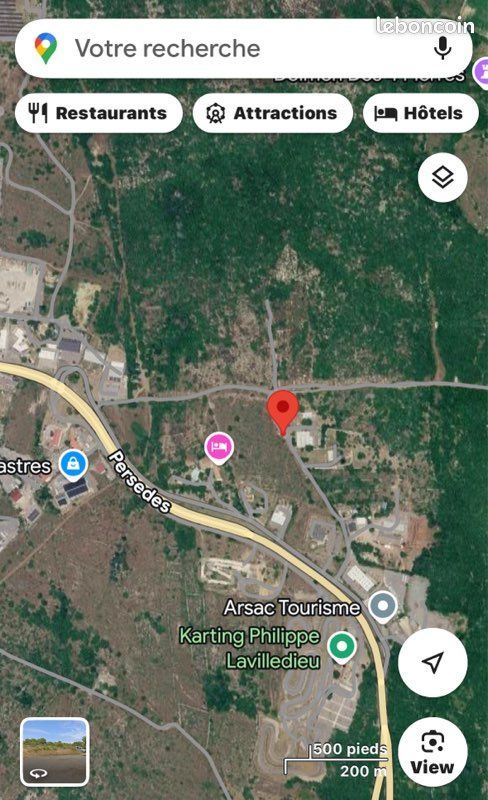This screenshot has height=800, width=488.
Task: Select the Arsac Tourisme marker
Action: click(382, 607)
